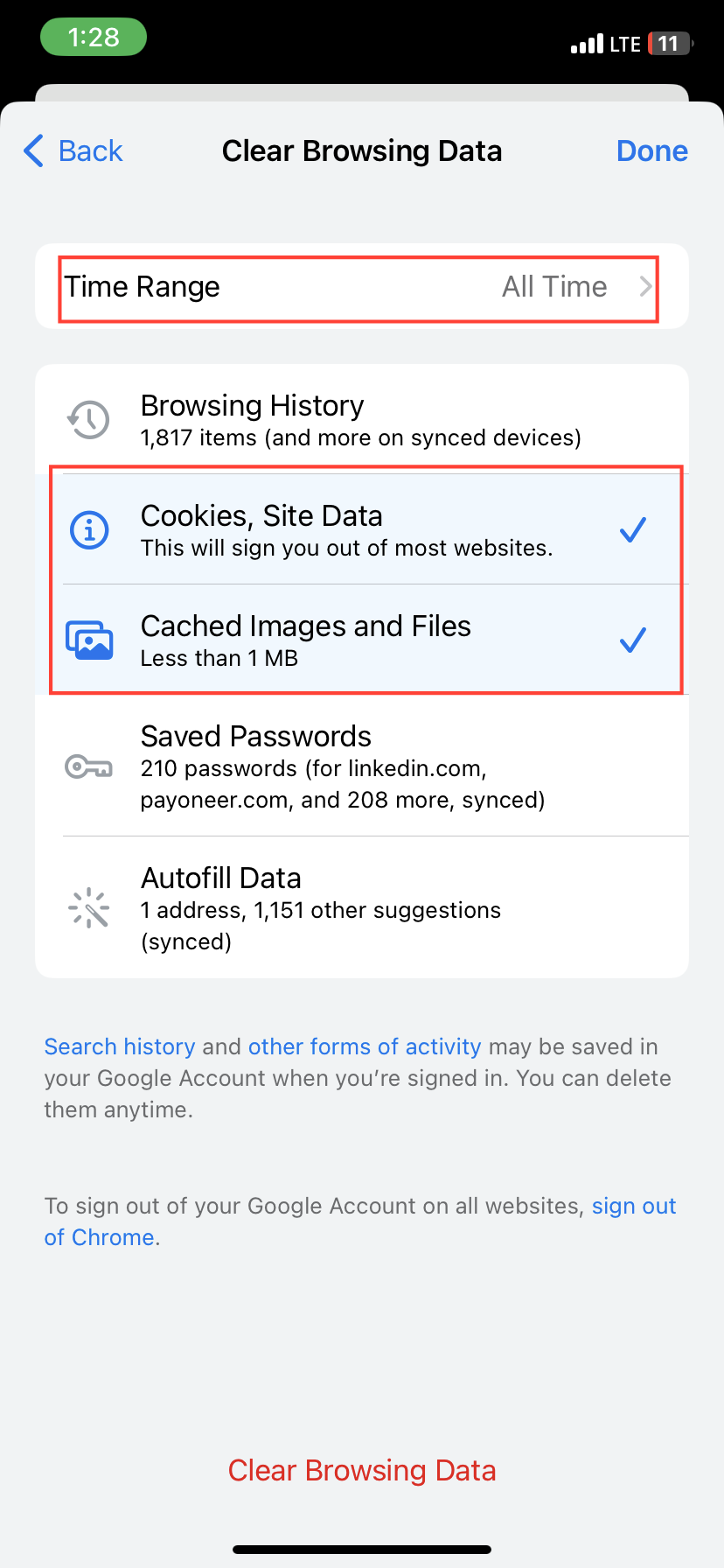Open the Search history link
Image resolution: width=724 pixels, height=1568 pixels.
click(120, 1046)
